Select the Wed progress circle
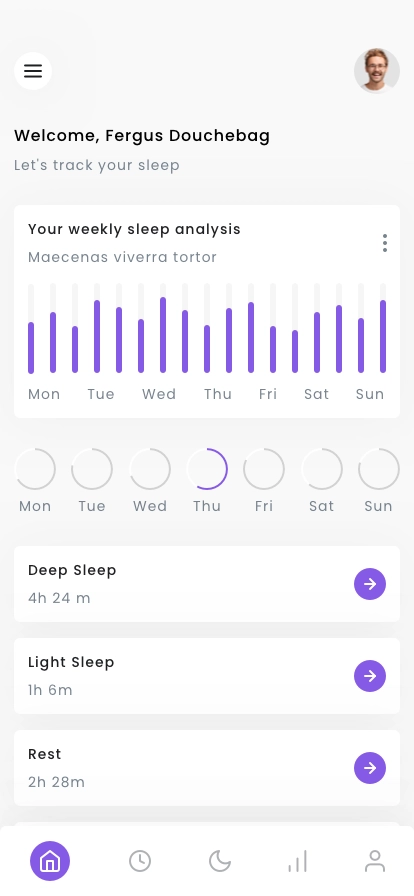 coord(150,469)
